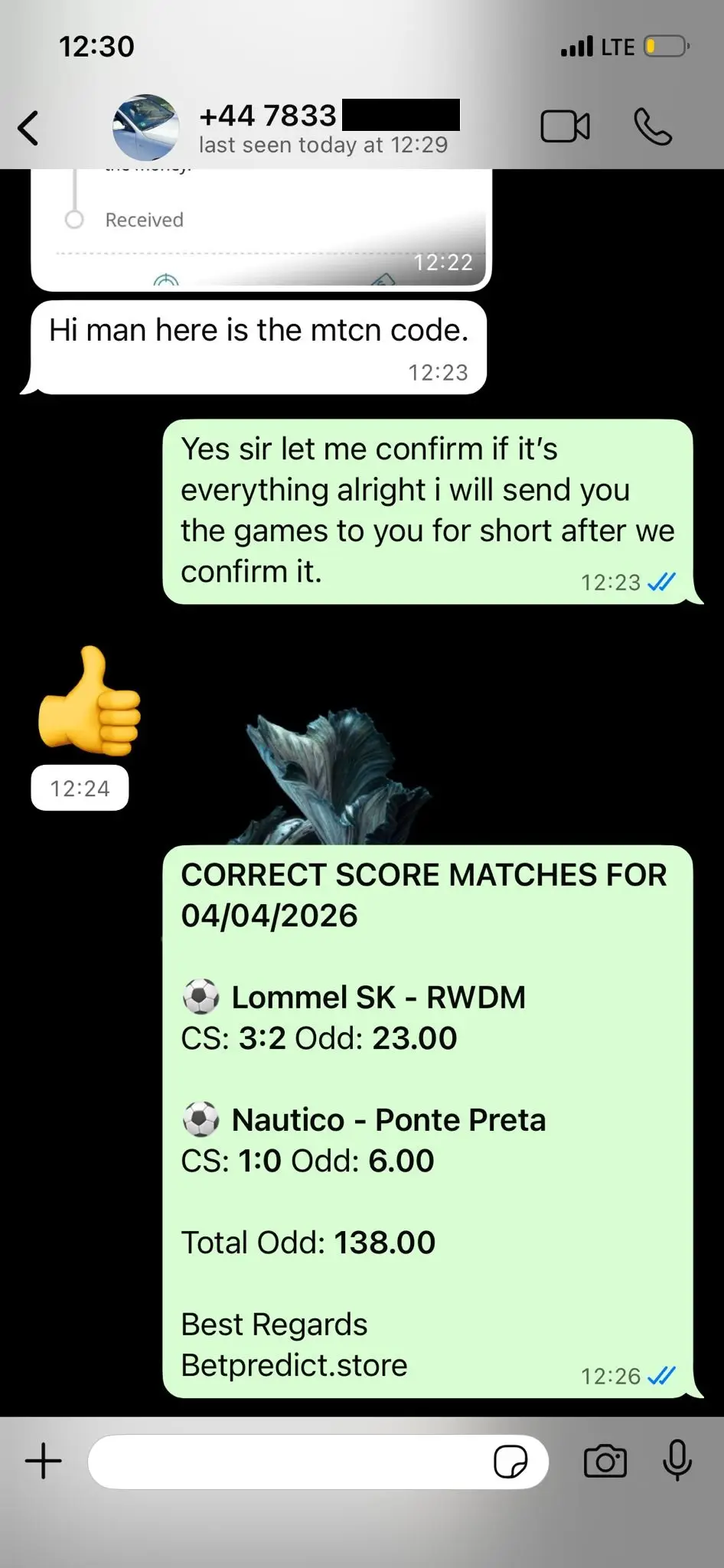Open the Betpredict.store link
This screenshot has width=724, height=1568.
click(x=295, y=1365)
